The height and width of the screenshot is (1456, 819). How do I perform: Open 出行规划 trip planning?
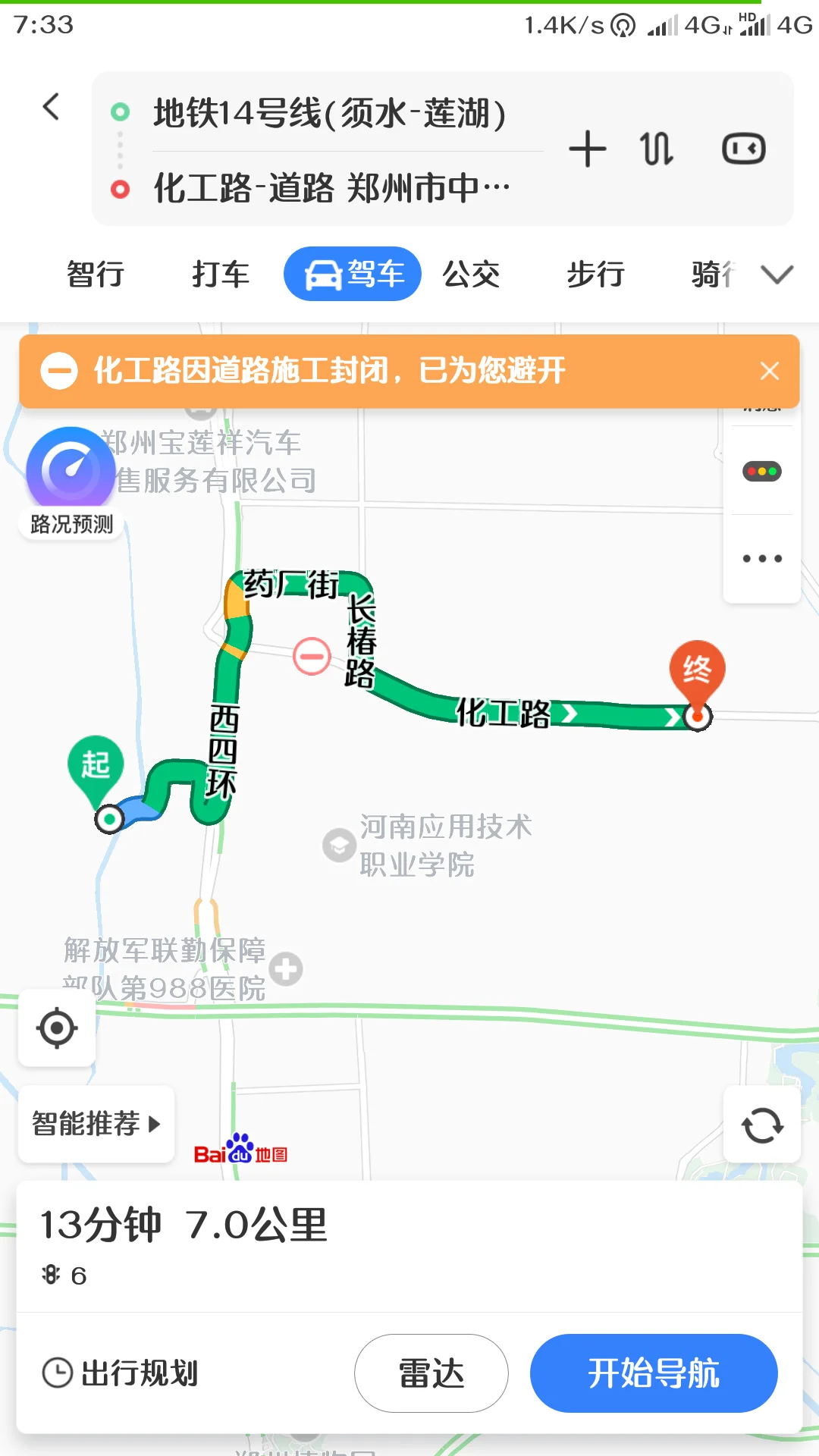point(123,1373)
